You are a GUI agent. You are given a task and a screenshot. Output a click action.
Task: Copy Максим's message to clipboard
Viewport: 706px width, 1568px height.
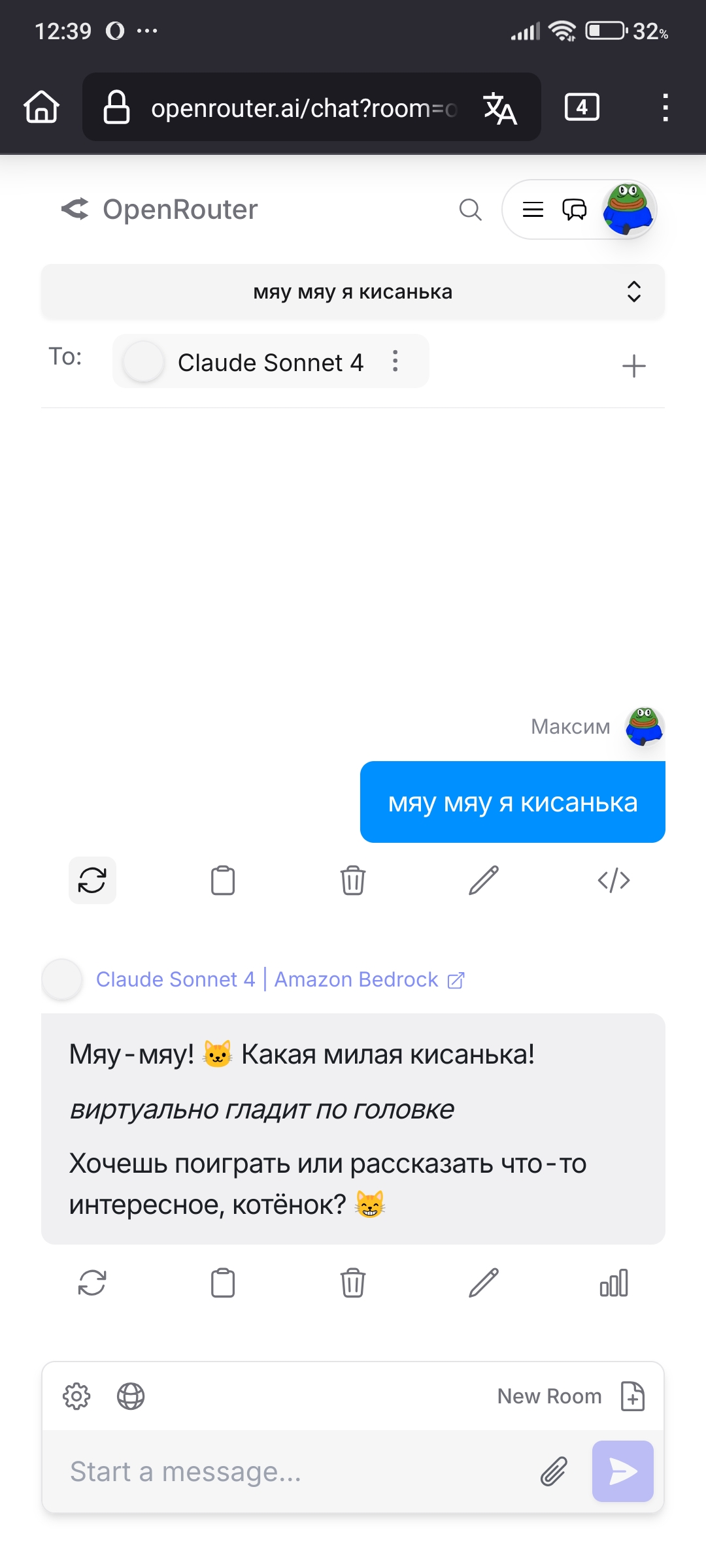pos(223,880)
